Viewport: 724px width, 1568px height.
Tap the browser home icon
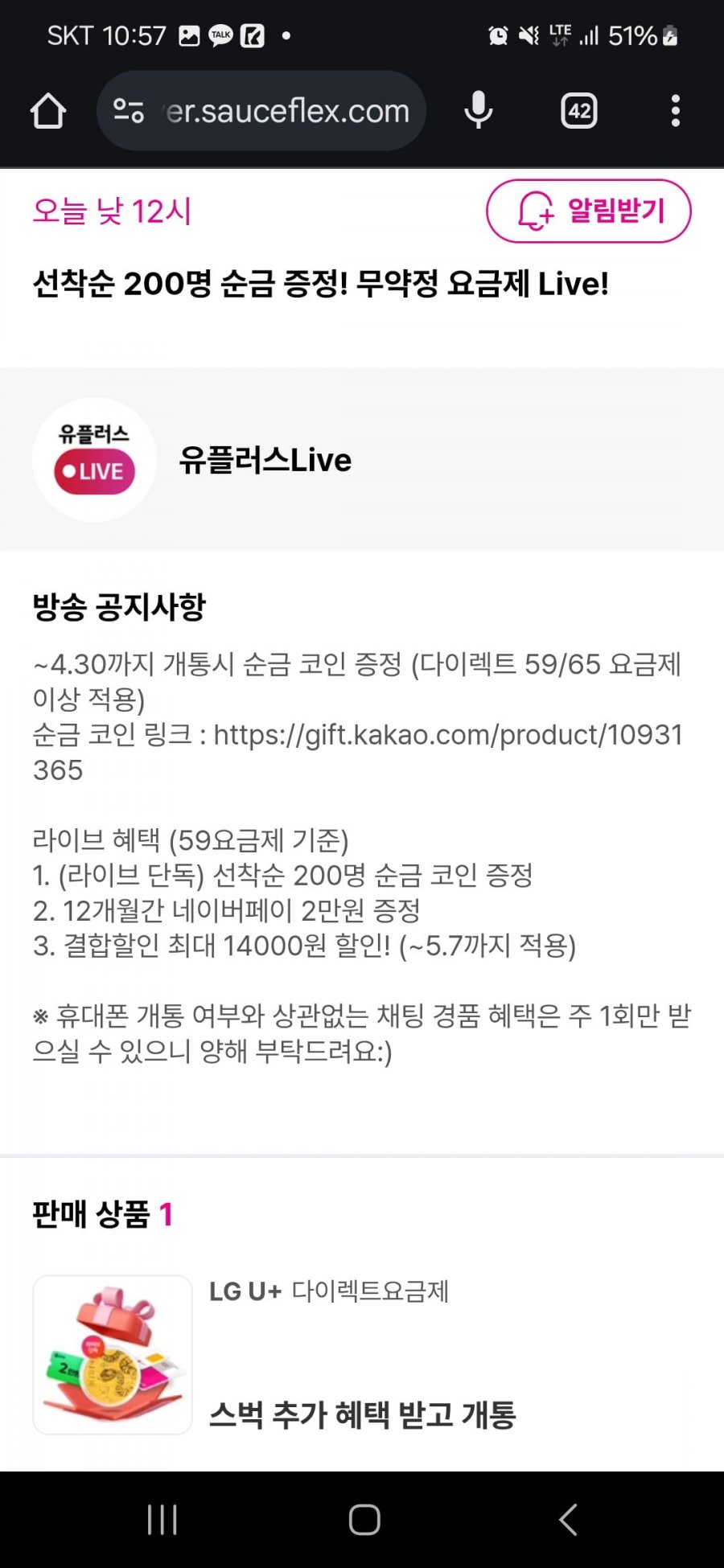tap(47, 111)
